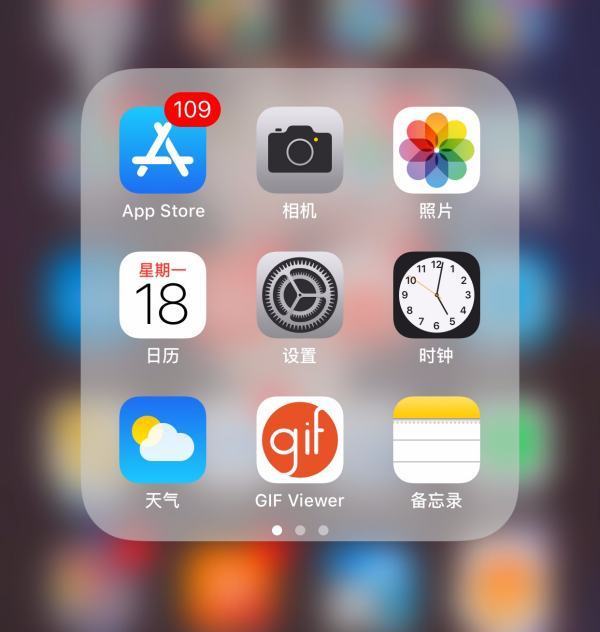600x632 pixels.
Task: Launch the 相机 camera app
Action: (300, 150)
